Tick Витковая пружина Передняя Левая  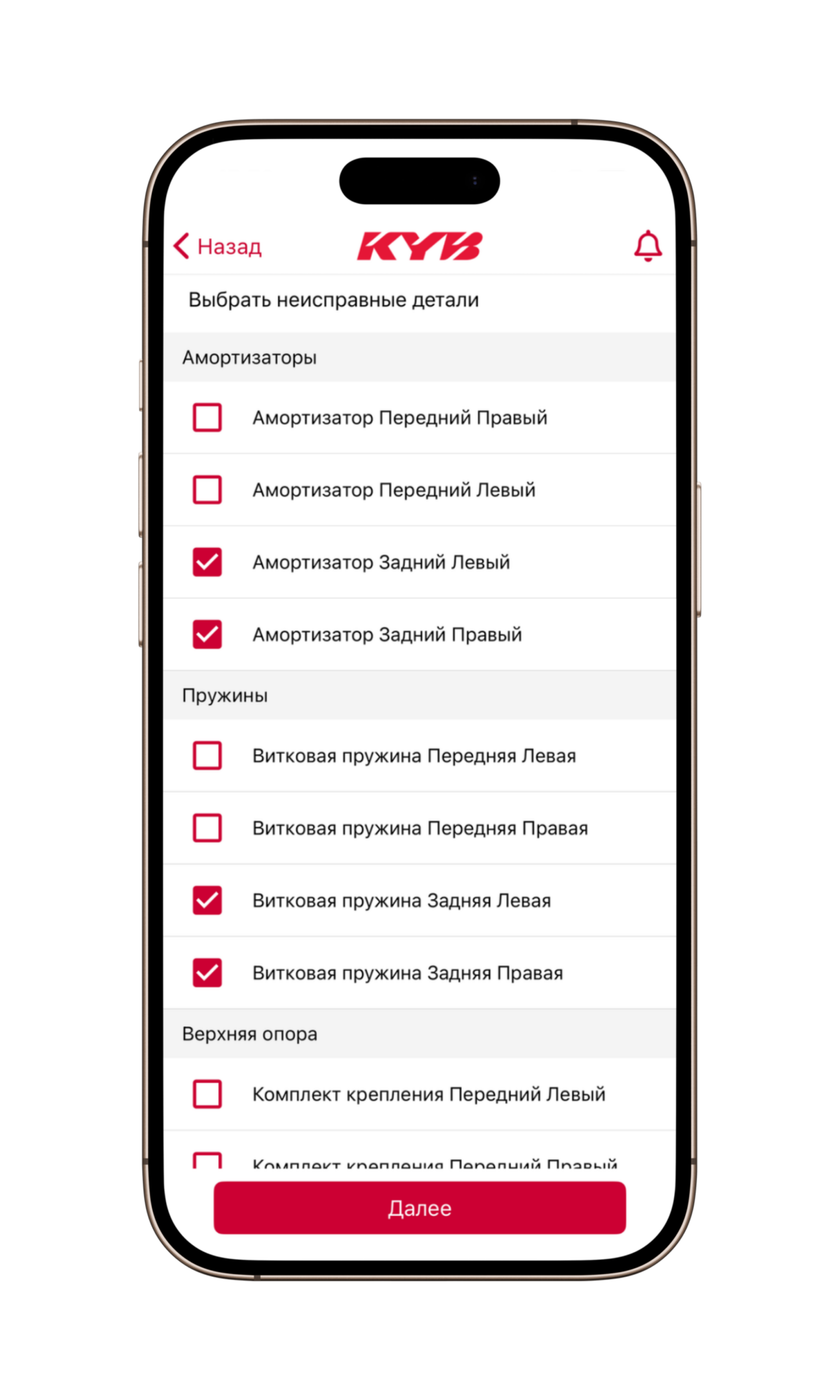(207, 755)
